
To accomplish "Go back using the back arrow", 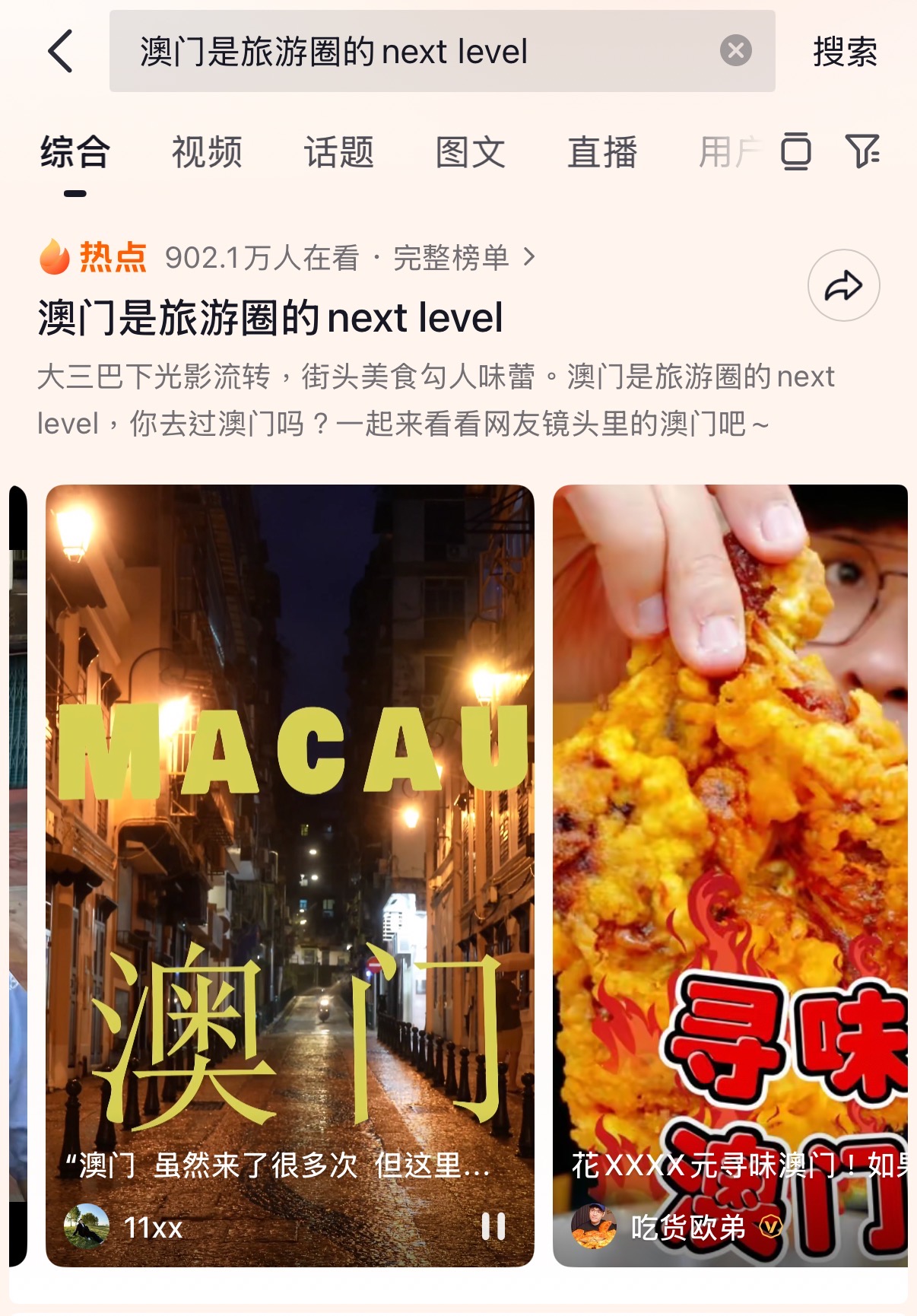I will point(61,52).
